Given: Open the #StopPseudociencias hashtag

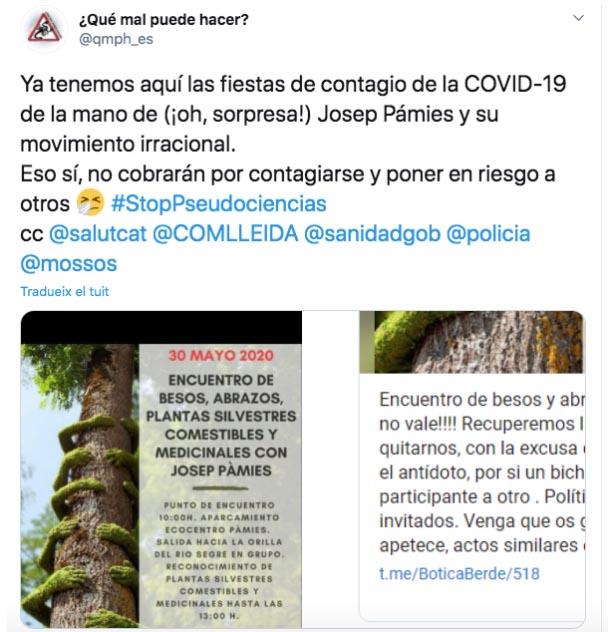Looking at the screenshot, I should [218, 204].
